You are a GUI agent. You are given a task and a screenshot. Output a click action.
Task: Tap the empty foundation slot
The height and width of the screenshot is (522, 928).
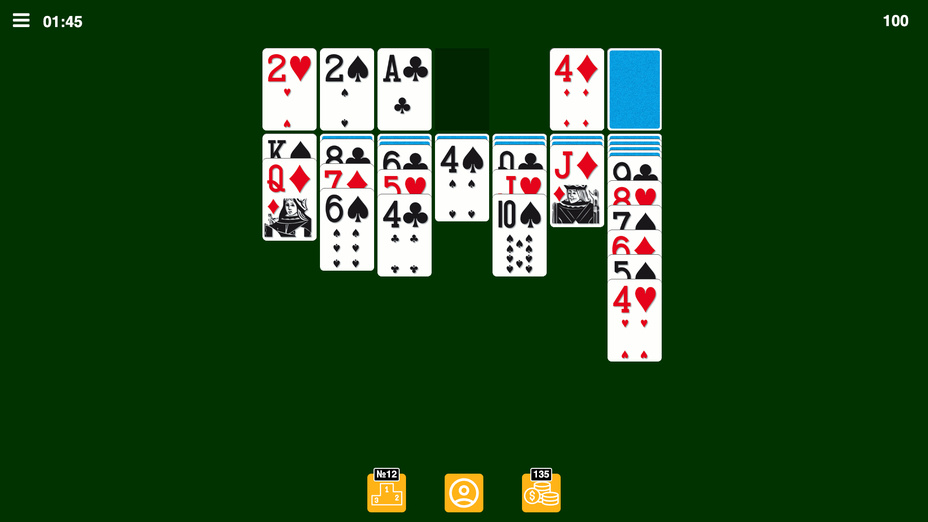point(462,89)
